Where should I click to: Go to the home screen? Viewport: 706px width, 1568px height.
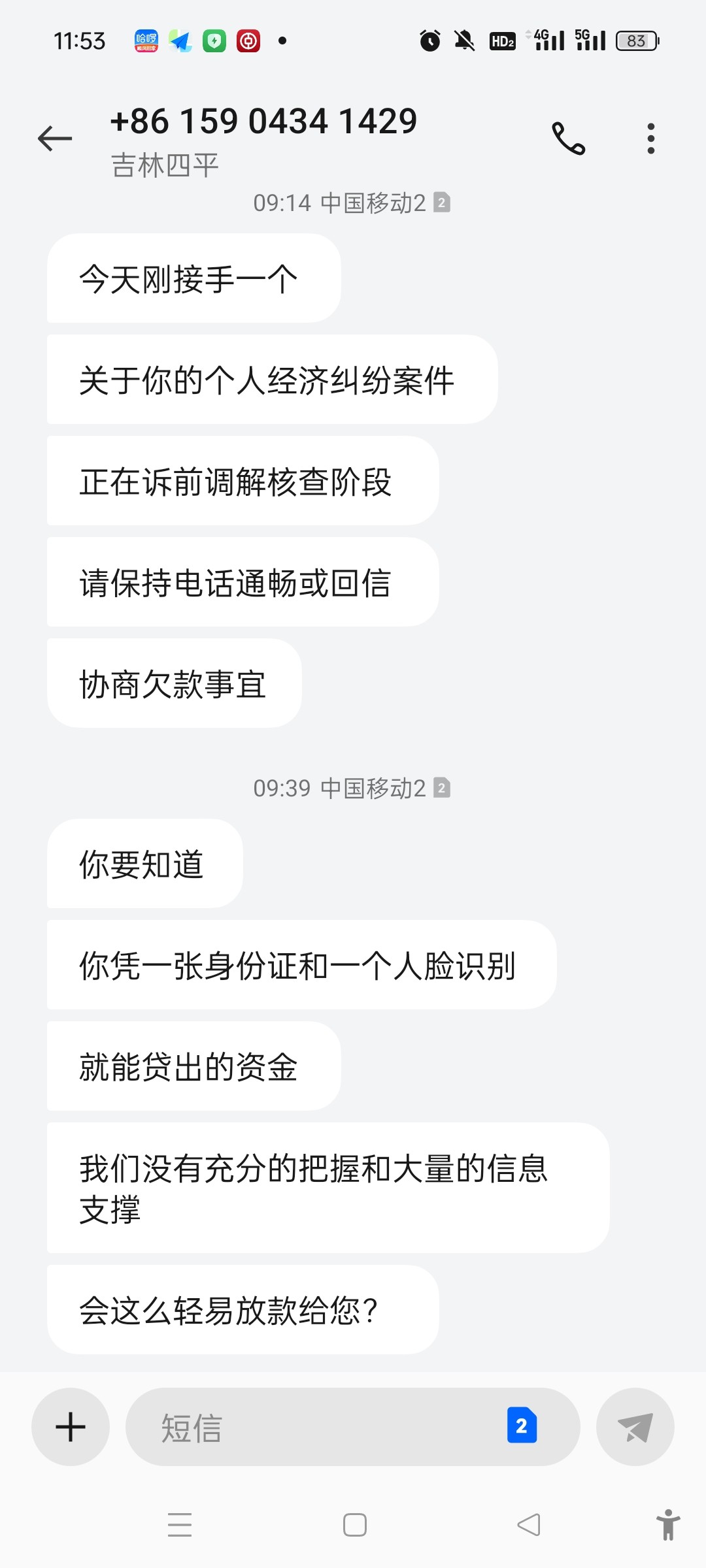click(355, 1525)
